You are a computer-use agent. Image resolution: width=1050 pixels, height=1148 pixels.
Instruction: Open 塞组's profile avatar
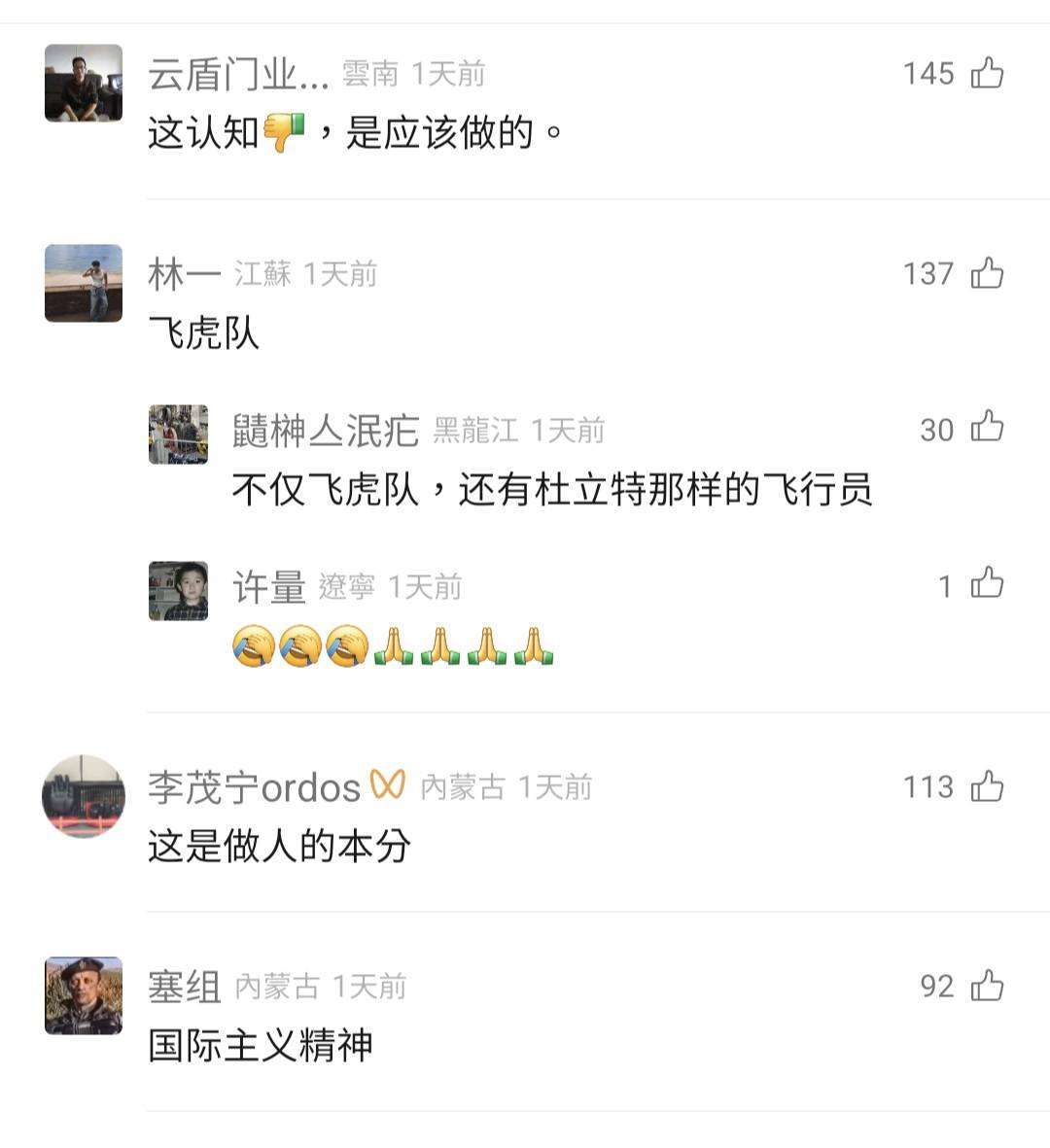pos(84,995)
